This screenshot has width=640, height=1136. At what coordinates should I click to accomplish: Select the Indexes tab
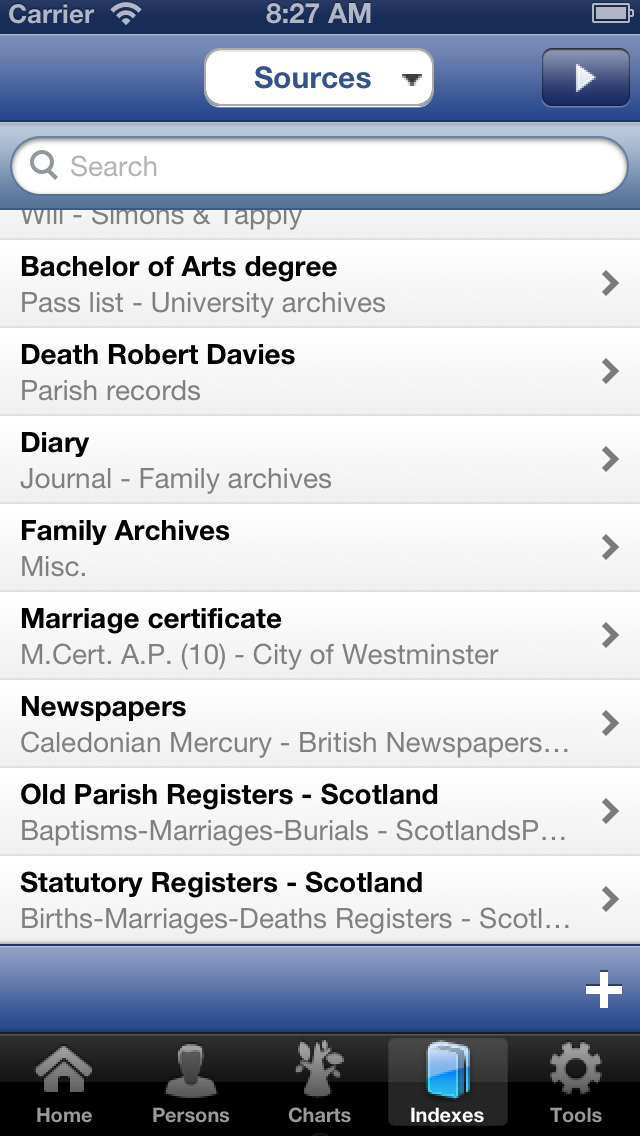tap(447, 1084)
